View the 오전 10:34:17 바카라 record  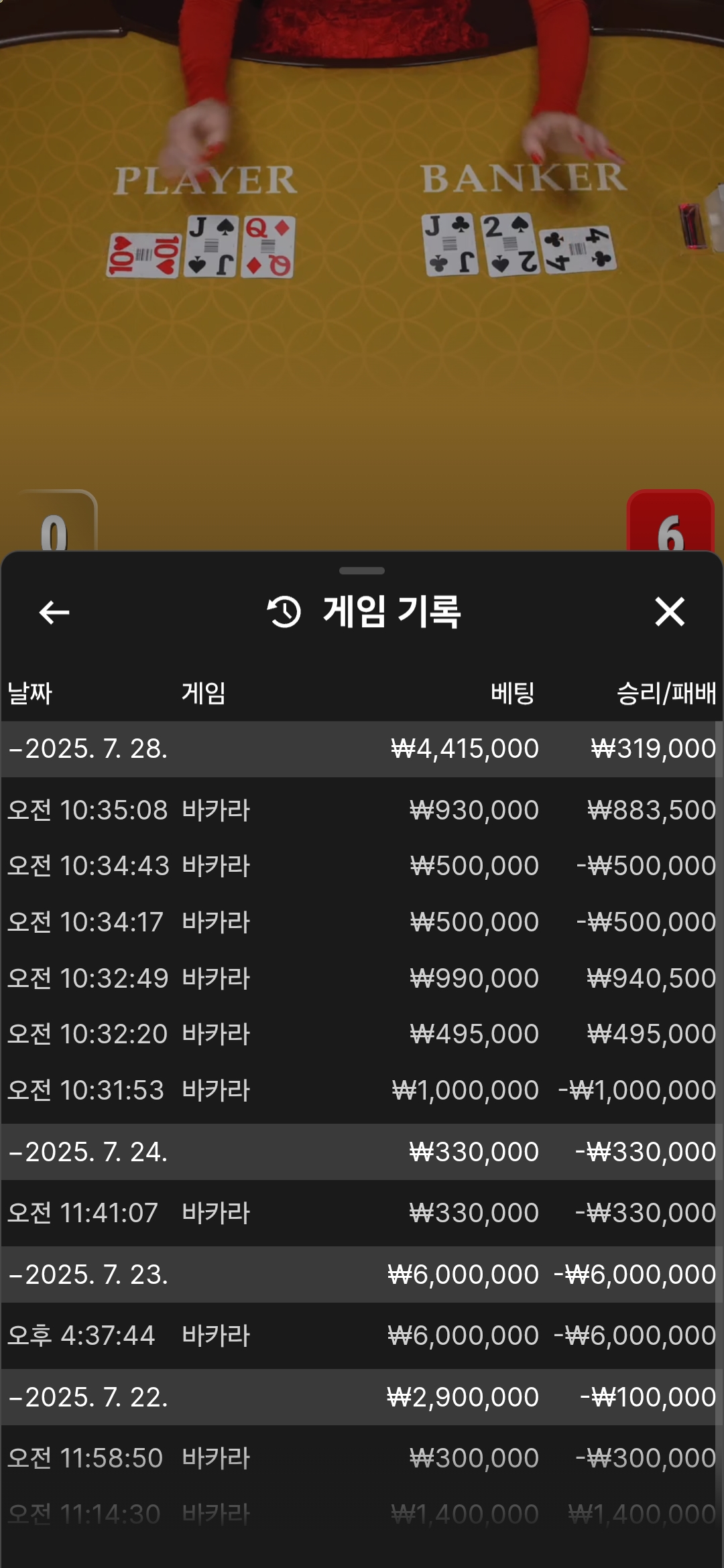361,922
